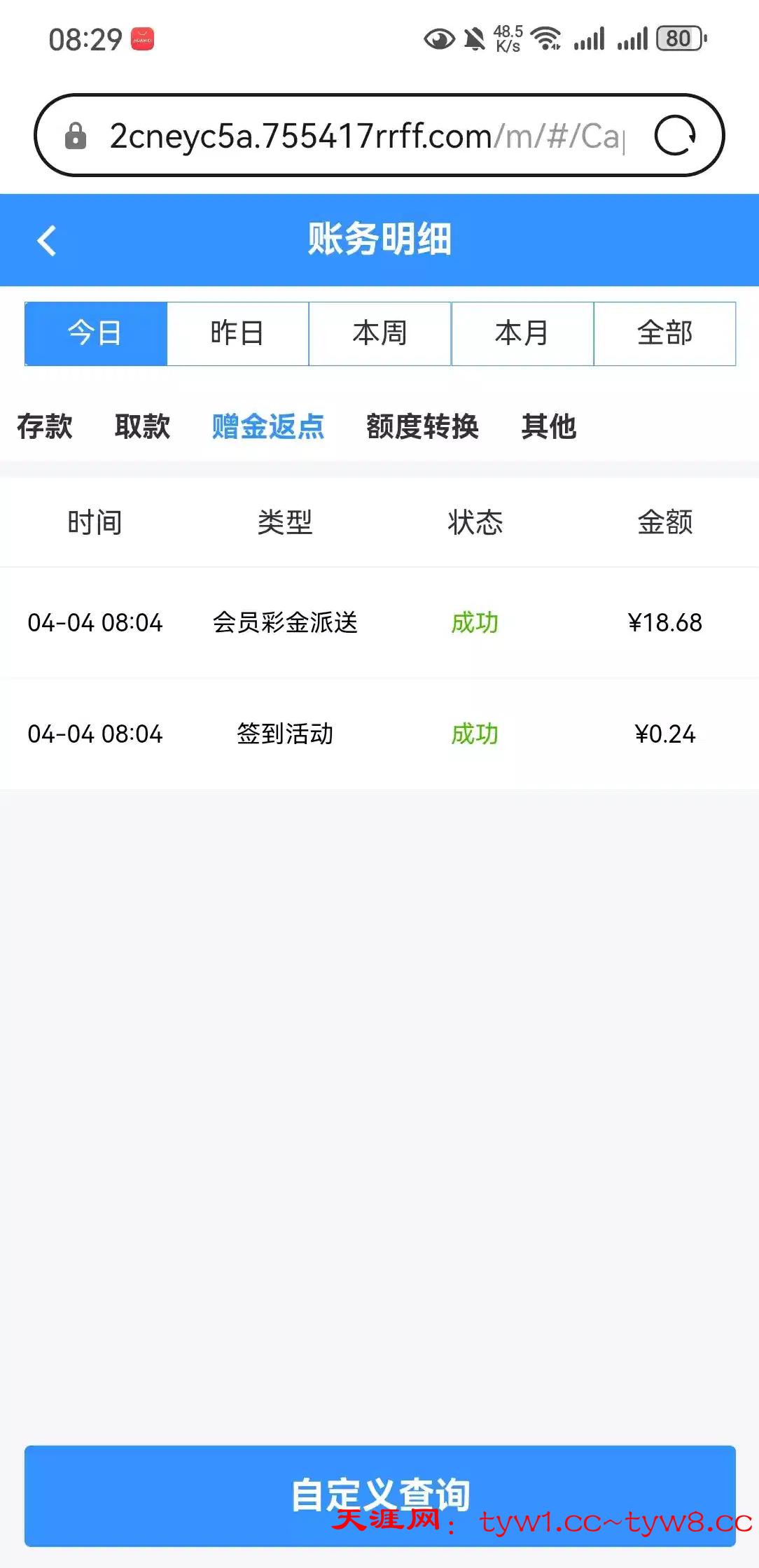
Task: Select the 今日 date filter
Action: [x=96, y=333]
